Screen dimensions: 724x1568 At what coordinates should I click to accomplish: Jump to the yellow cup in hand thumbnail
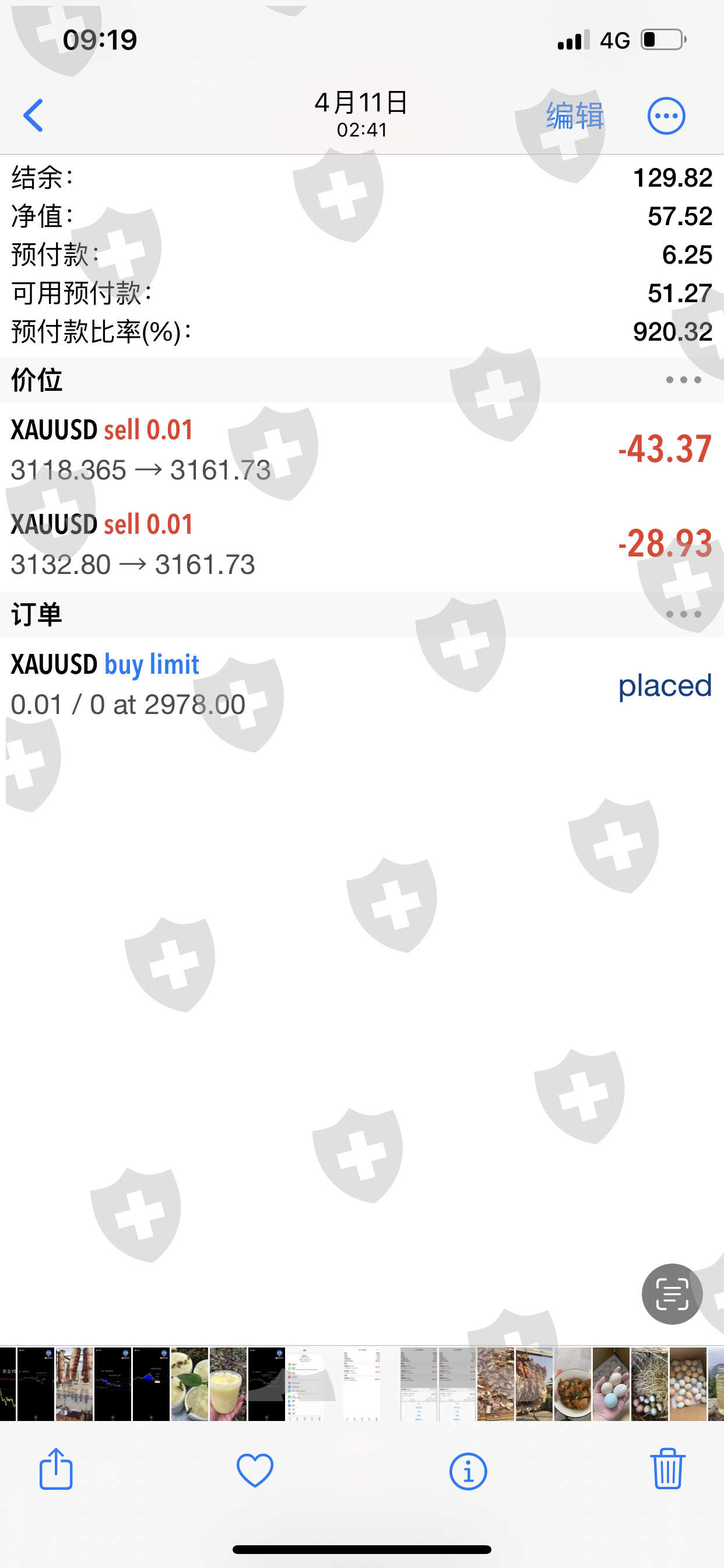click(x=228, y=1384)
